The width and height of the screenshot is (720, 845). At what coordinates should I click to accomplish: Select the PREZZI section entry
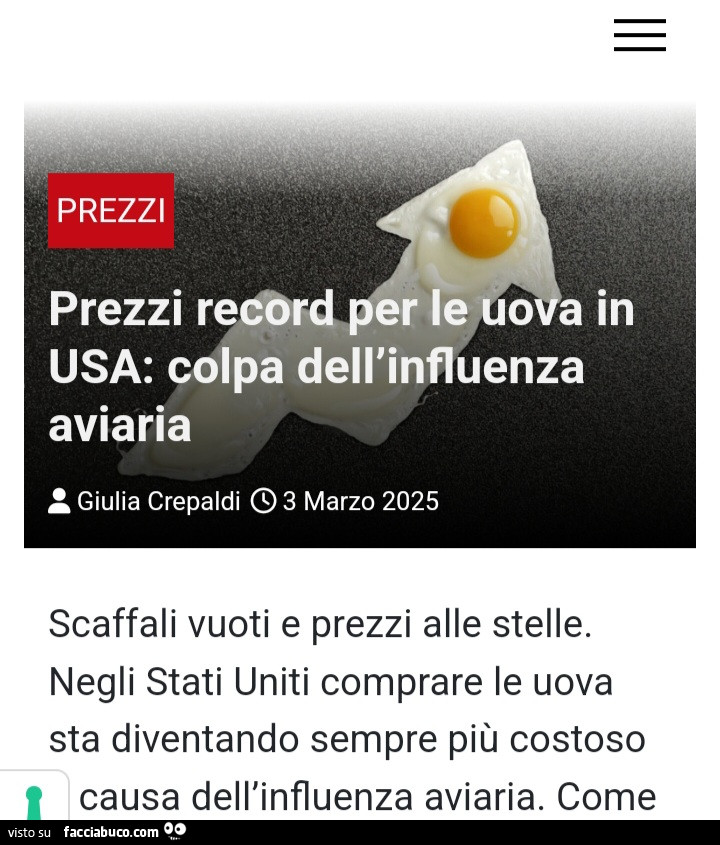[111, 211]
